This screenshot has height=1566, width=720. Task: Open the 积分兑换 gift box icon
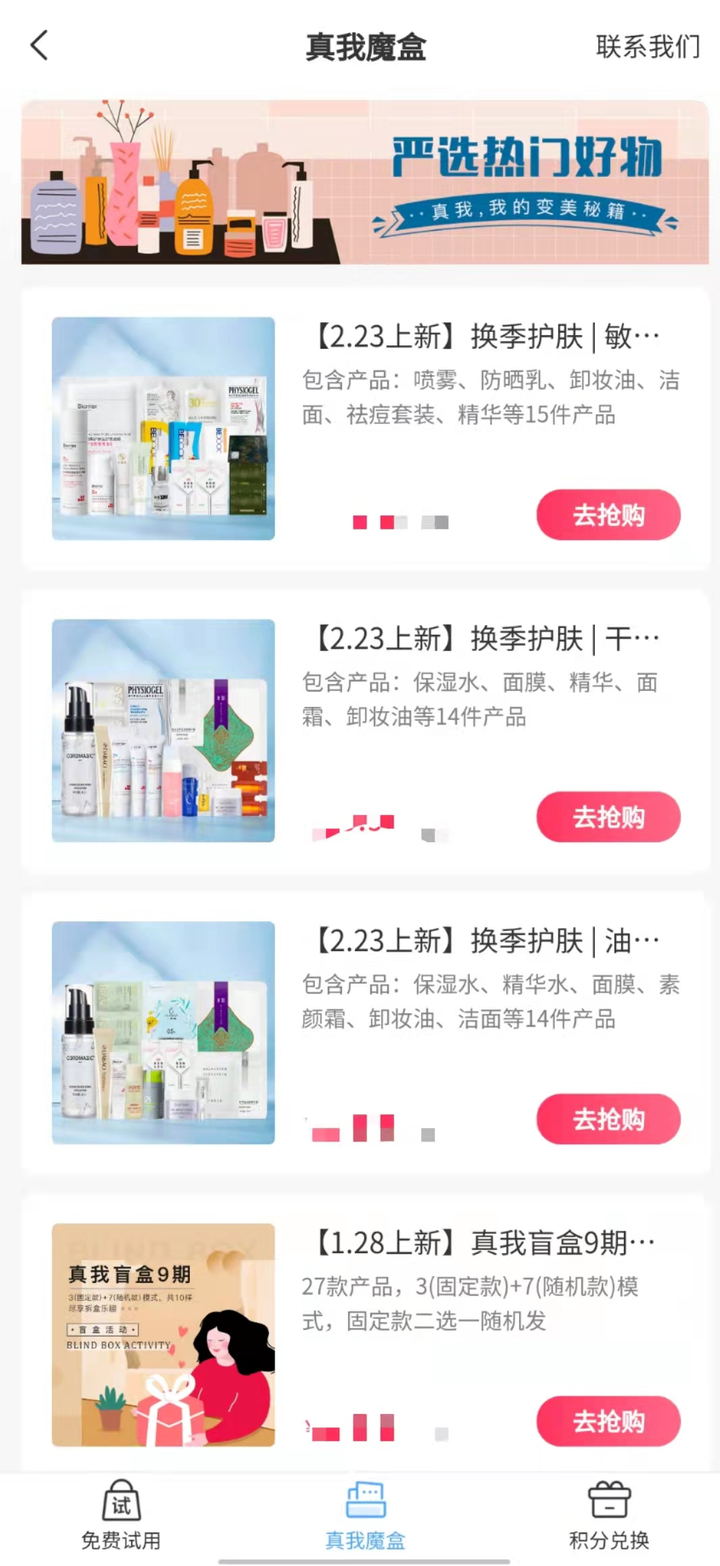click(608, 1499)
